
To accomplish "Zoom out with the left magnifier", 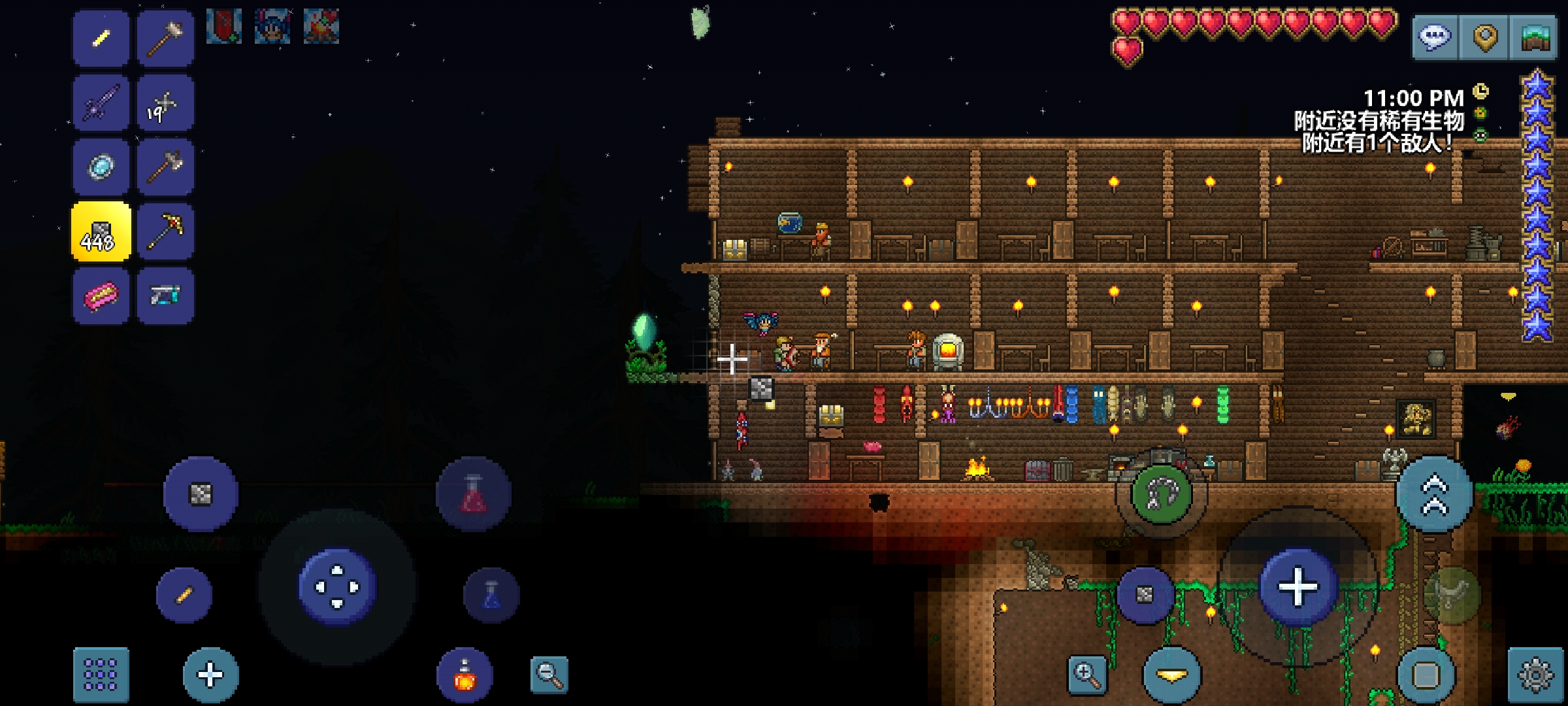I will point(549,675).
